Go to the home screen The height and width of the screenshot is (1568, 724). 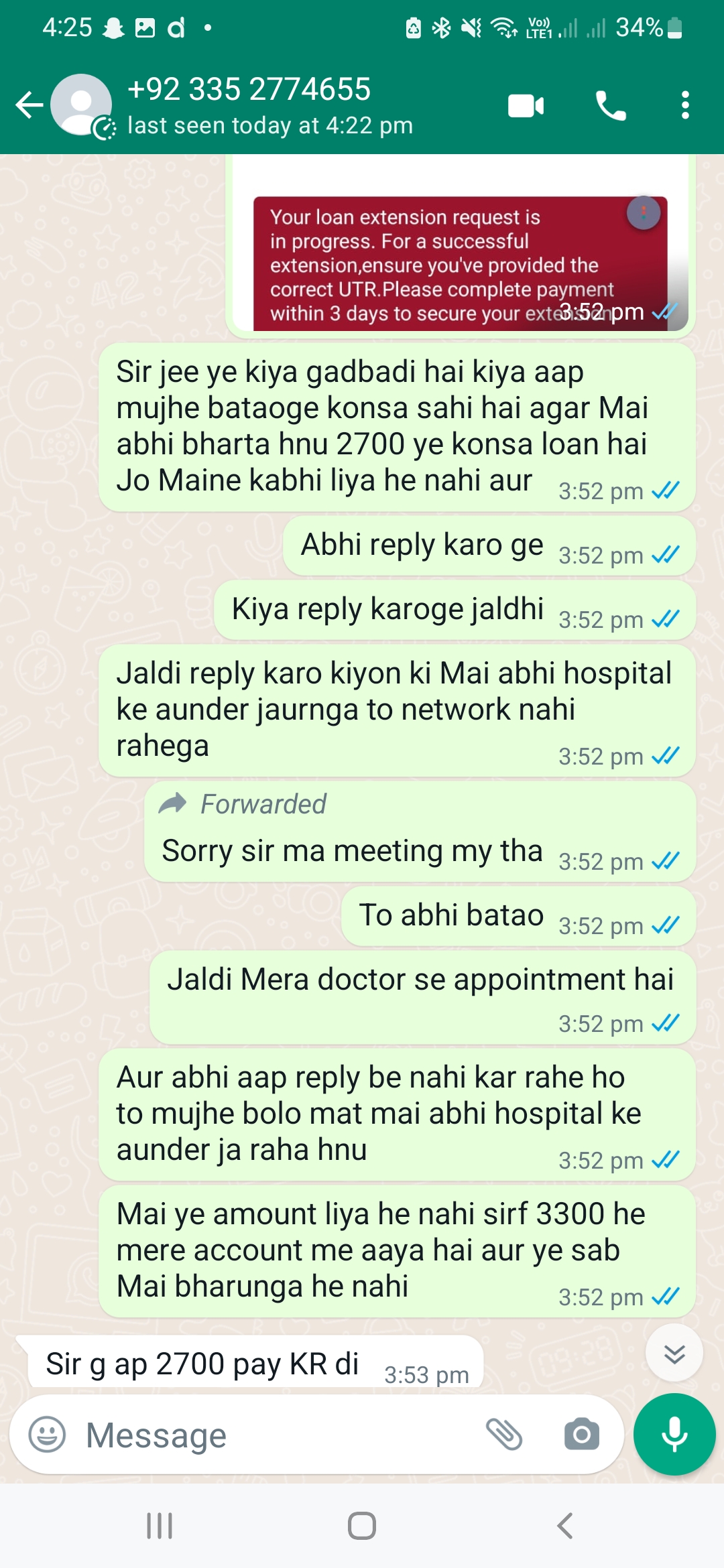pos(362,1526)
